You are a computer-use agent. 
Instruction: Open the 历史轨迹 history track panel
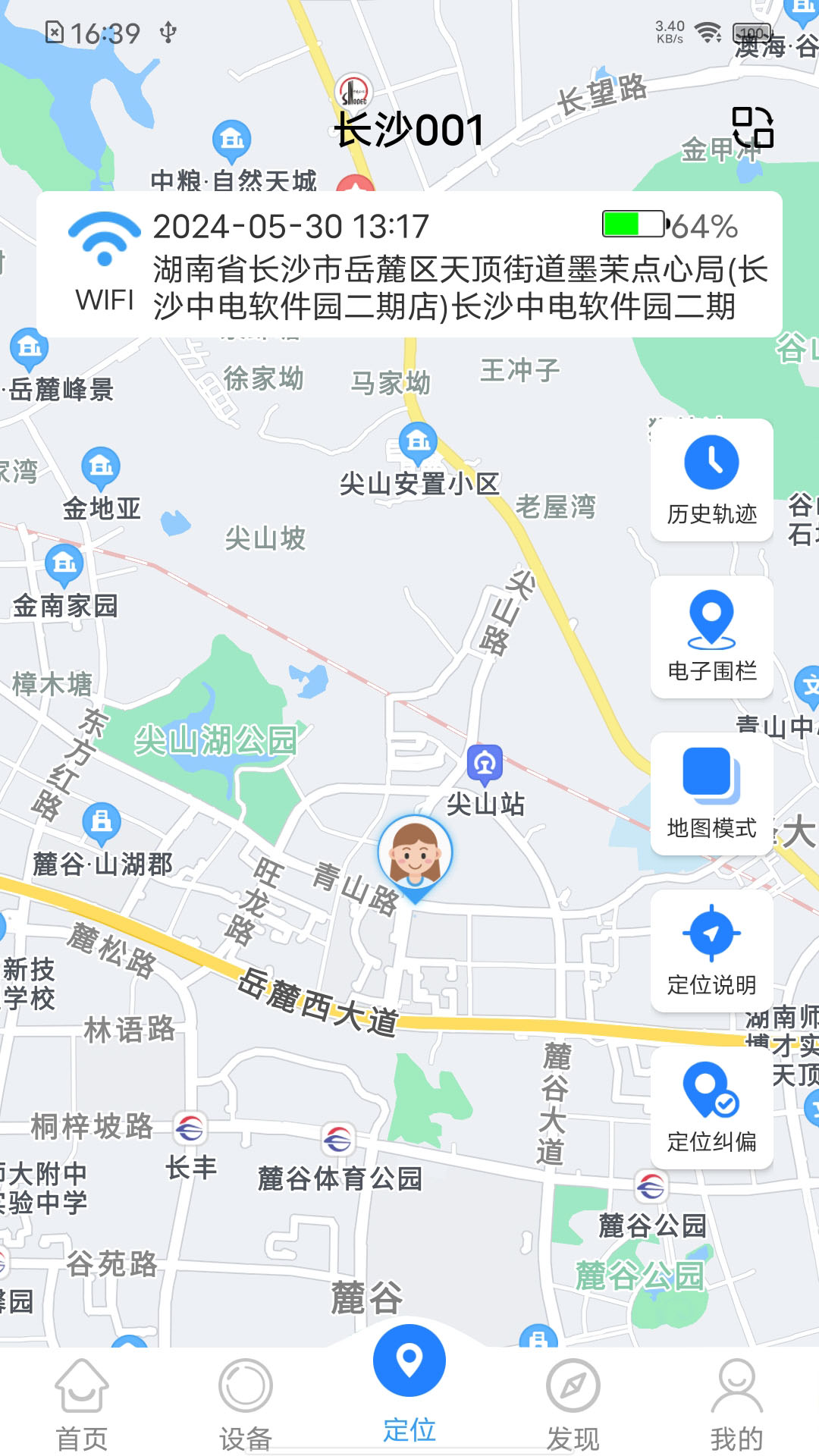click(711, 479)
